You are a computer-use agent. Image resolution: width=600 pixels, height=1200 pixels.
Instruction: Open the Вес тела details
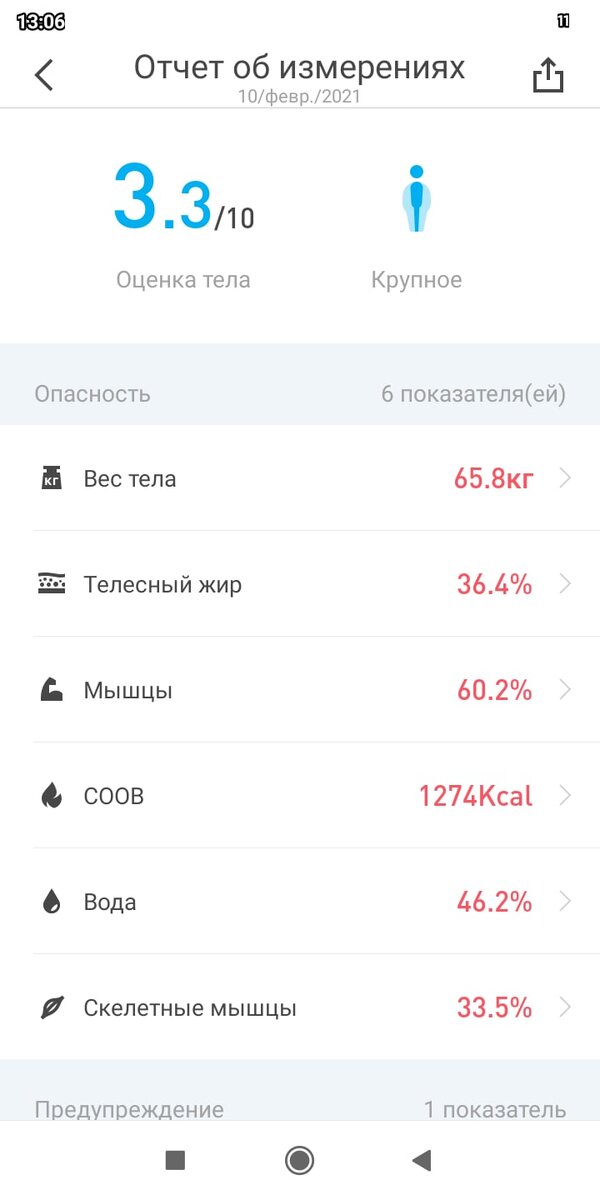coord(300,479)
